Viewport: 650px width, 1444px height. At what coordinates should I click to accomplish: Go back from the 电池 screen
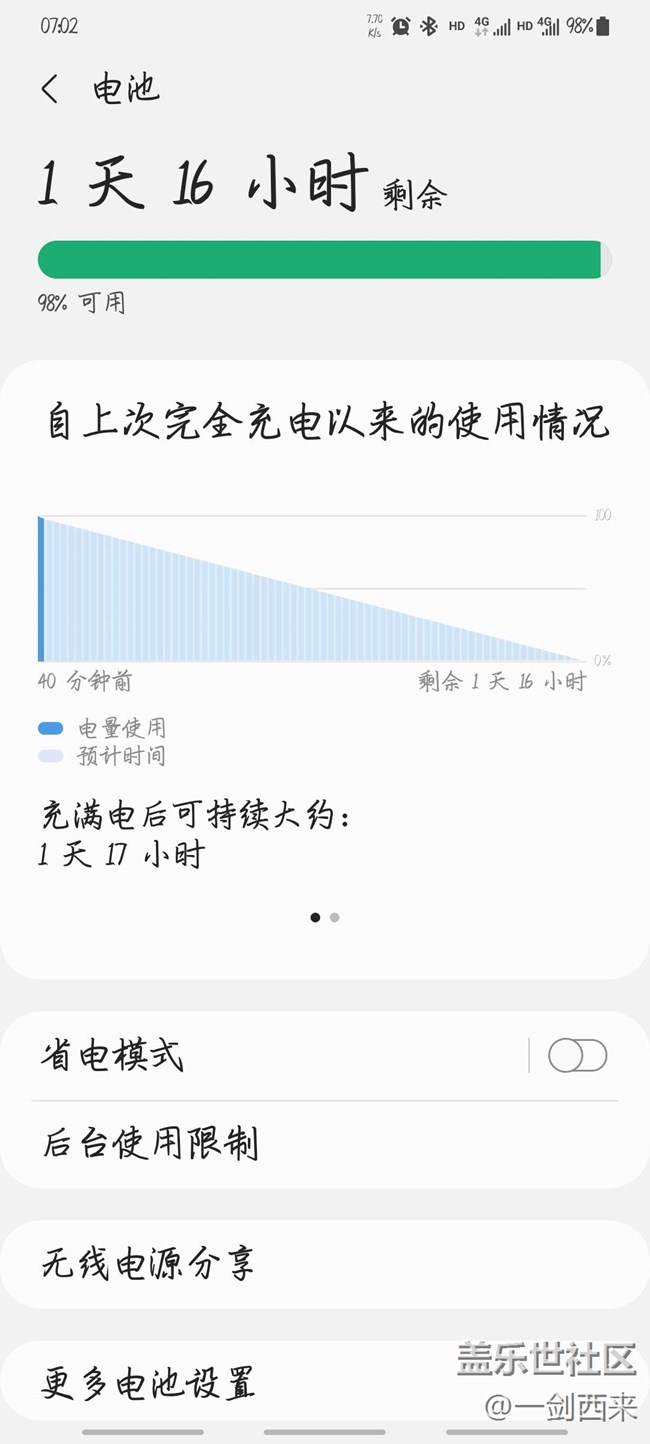point(50,89)
